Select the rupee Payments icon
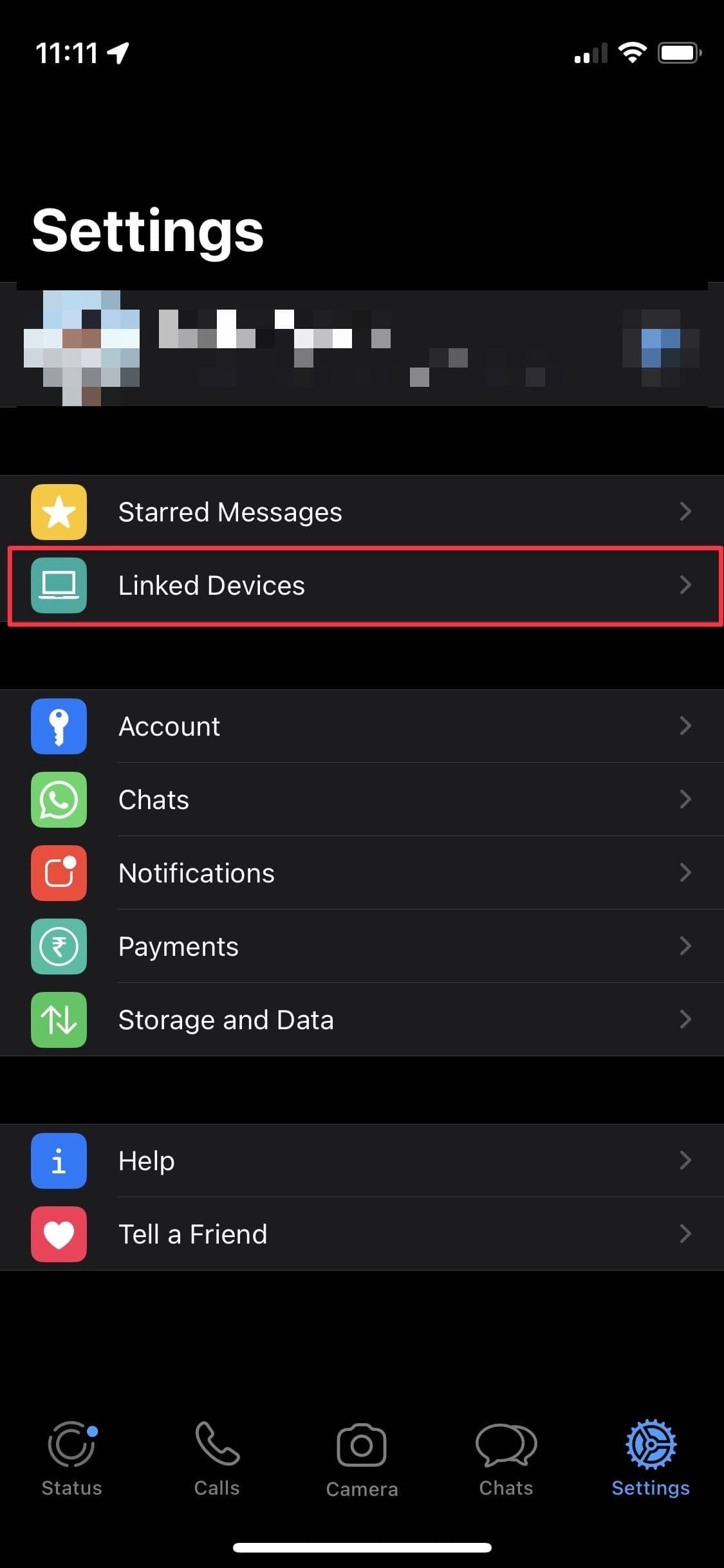Viewport: 724px width, 1568px height. (59, 946)
